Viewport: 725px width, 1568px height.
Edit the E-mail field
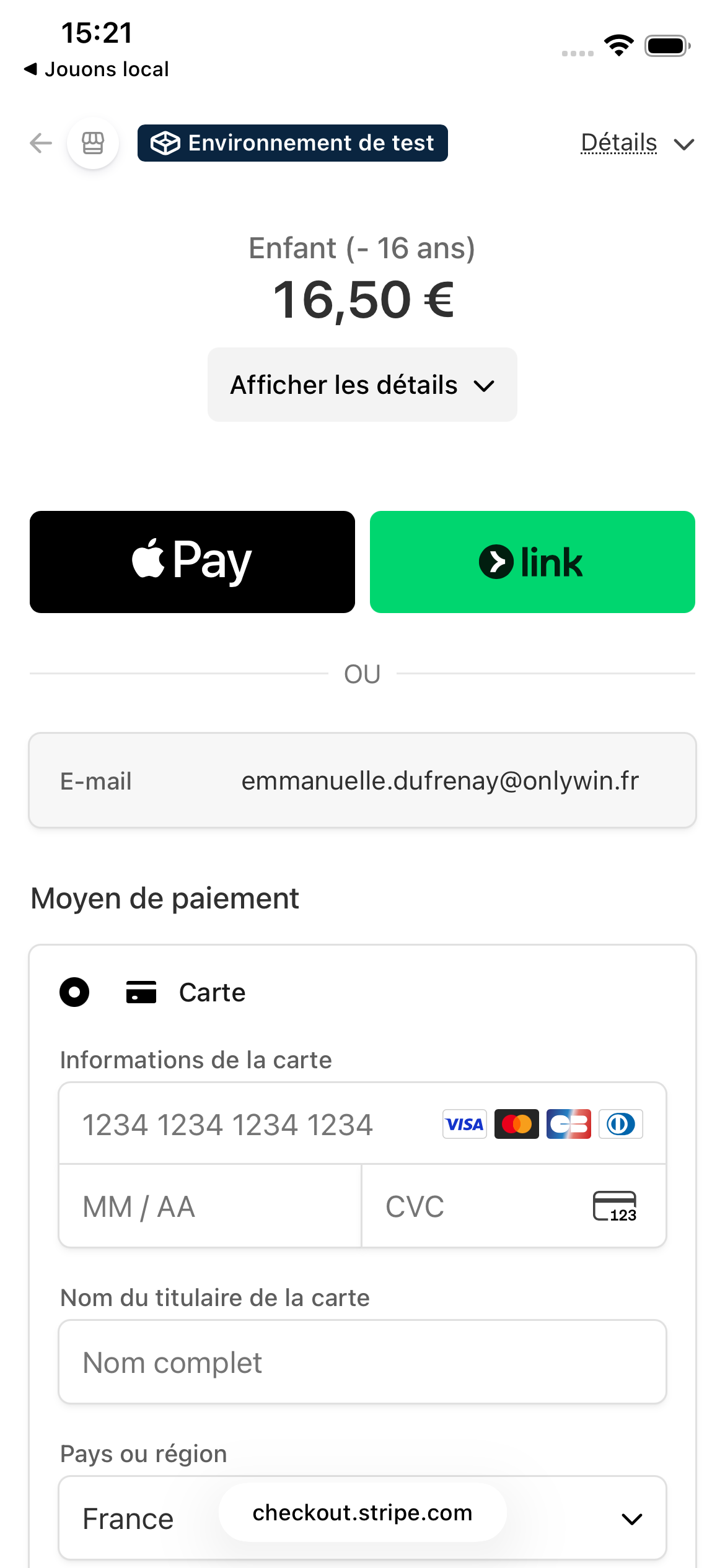(439, 781)
